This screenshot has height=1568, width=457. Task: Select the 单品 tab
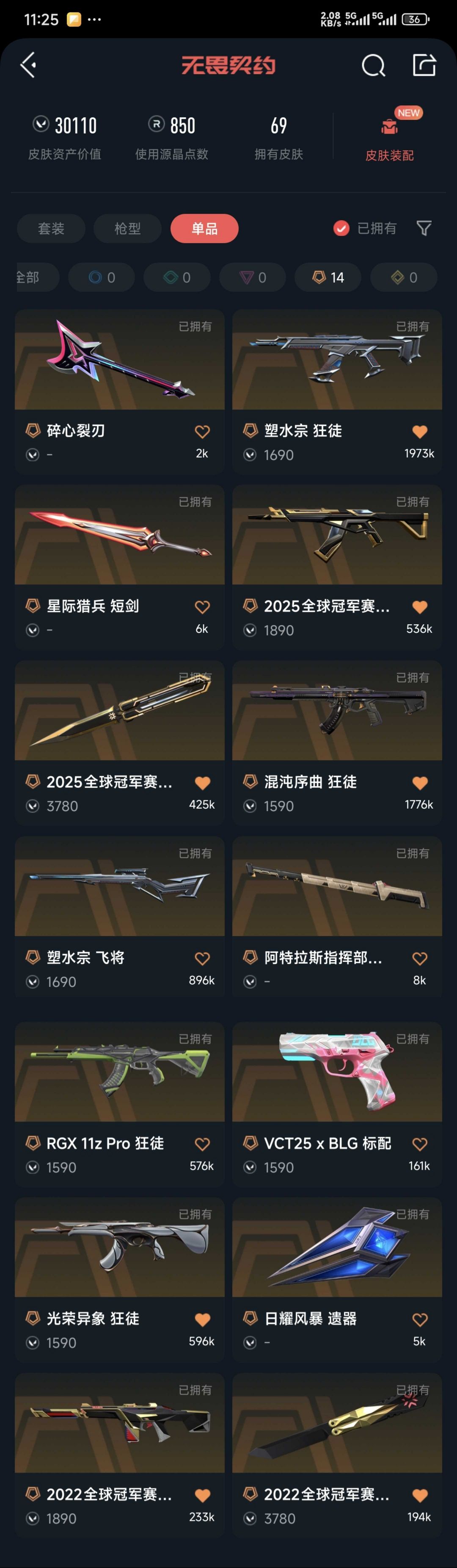[x=204, y=228]
